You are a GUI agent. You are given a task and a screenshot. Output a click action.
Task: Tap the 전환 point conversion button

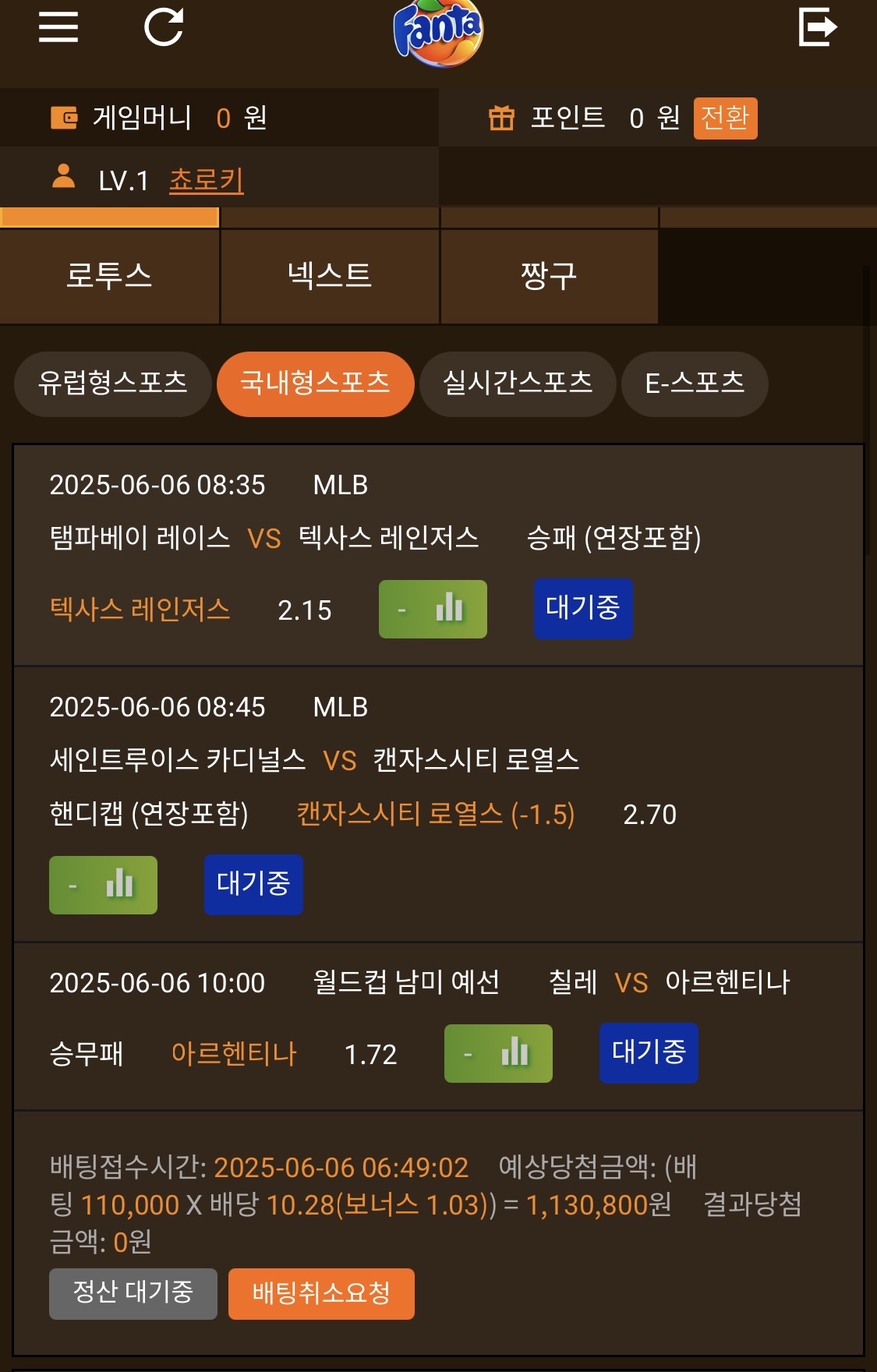725,118
